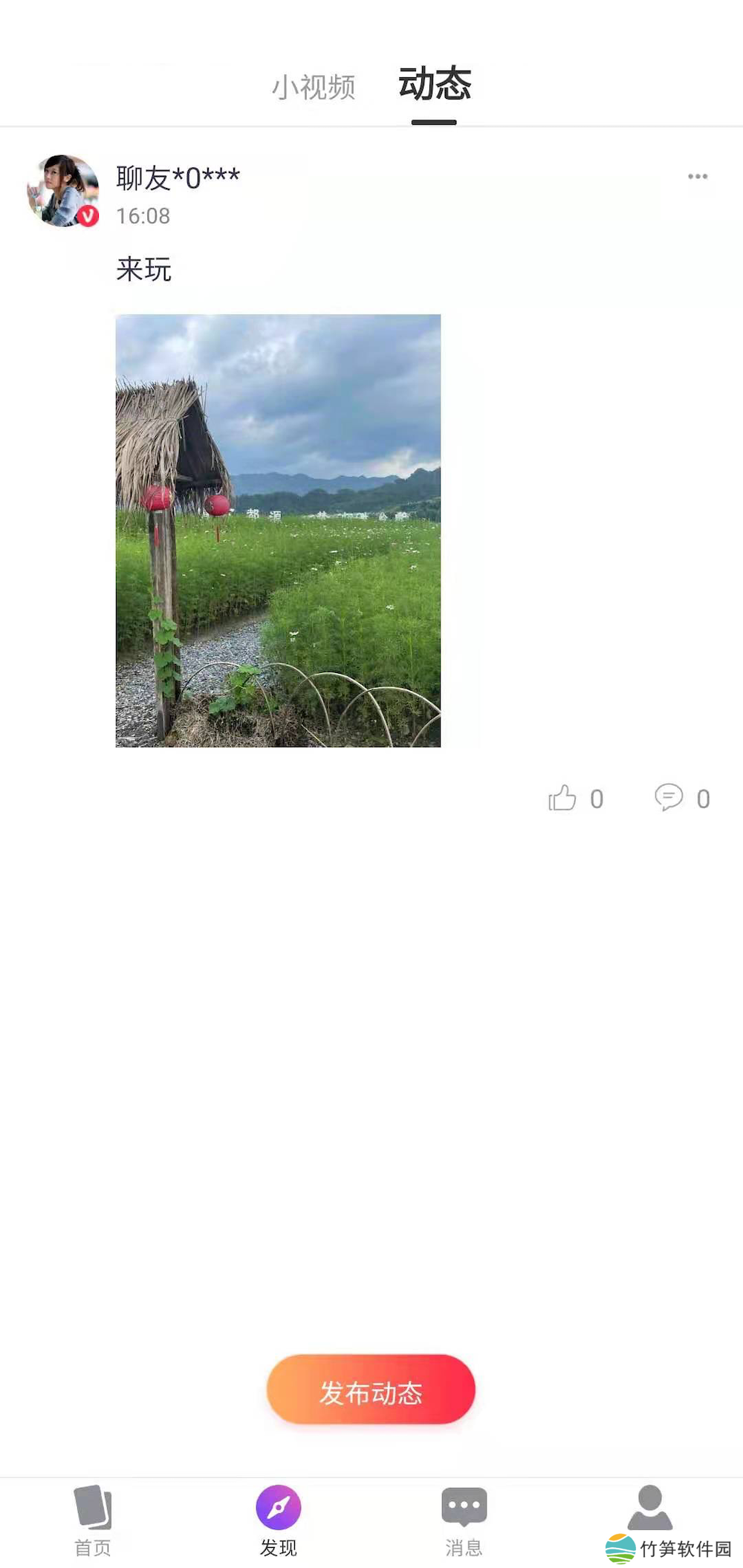Viewport: 743px width, 1568px height.
Task: Open the three-dot overflow menu on the post
Action: pyautogui.click(x=697, y=177)
